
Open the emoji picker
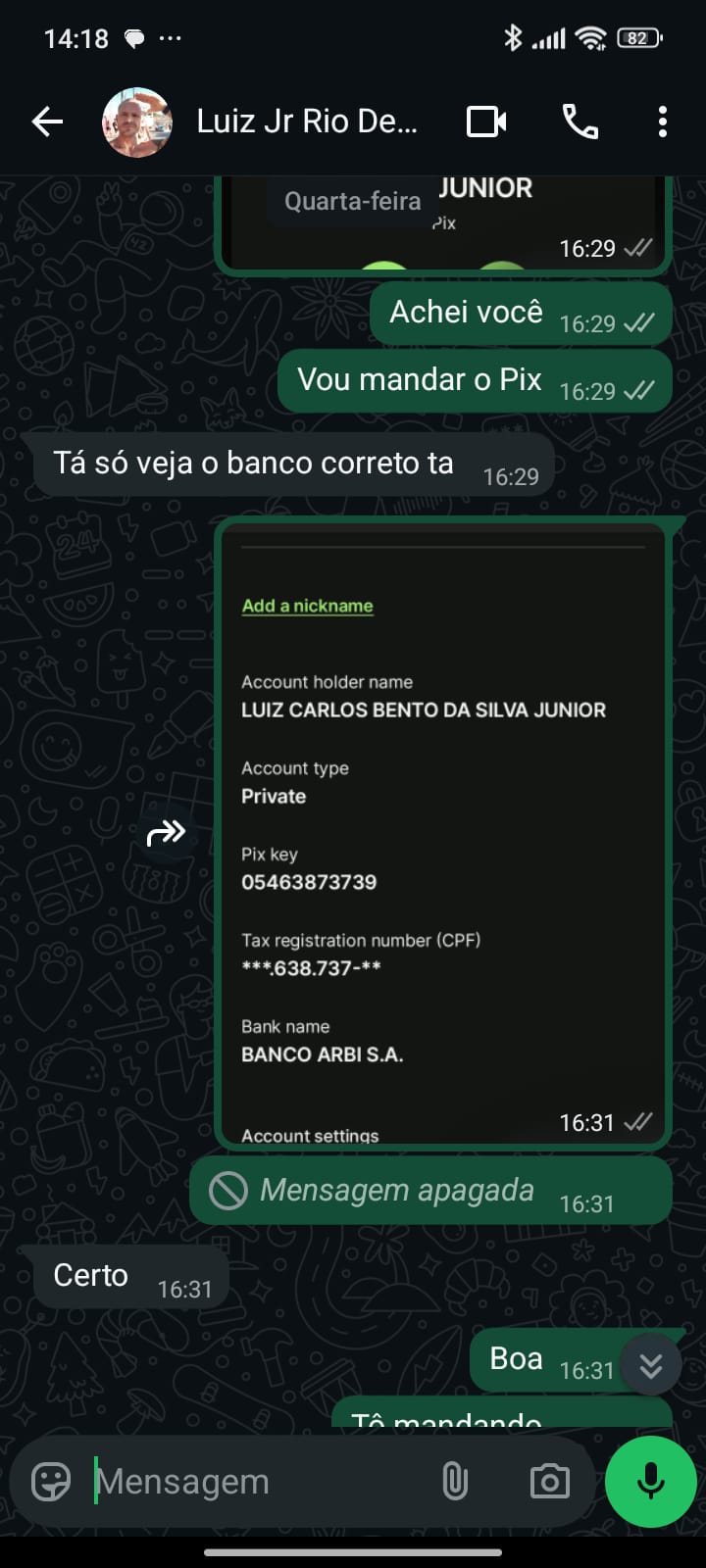(51, 1482)
